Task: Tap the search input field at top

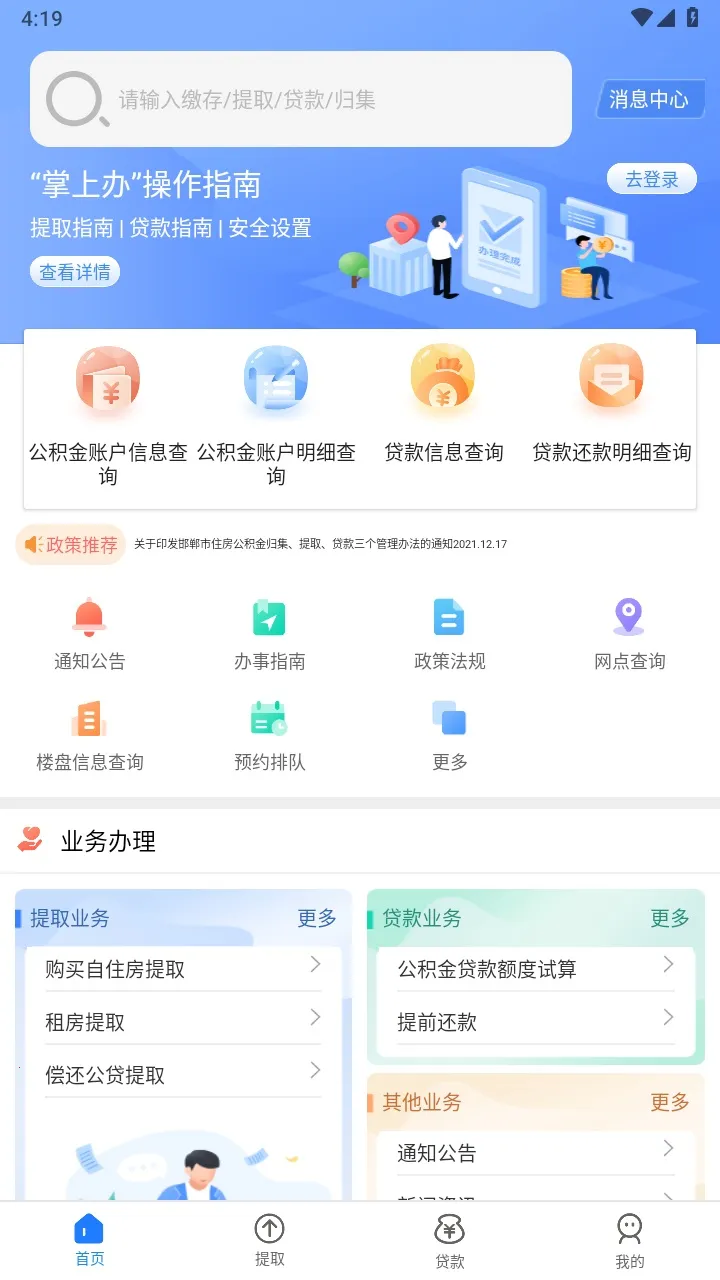Action: point(300,99)
